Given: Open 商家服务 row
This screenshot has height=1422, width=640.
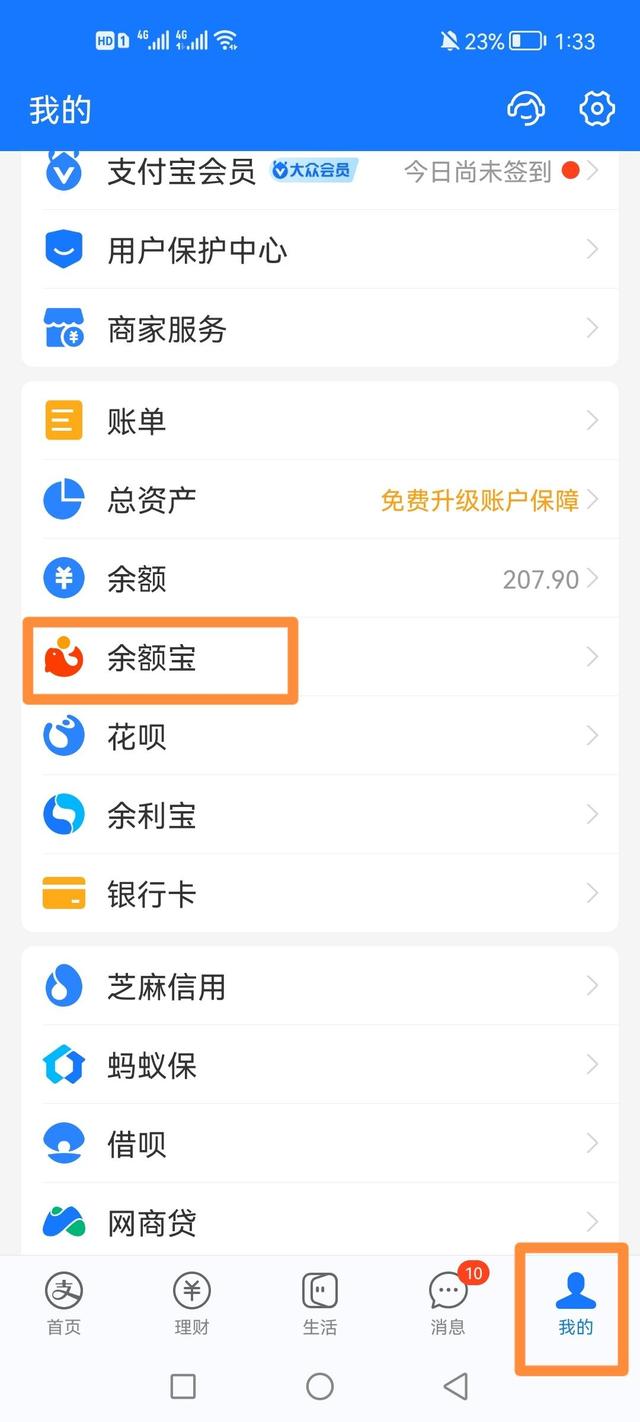Looking at the screenshot, I should [320, 329].
